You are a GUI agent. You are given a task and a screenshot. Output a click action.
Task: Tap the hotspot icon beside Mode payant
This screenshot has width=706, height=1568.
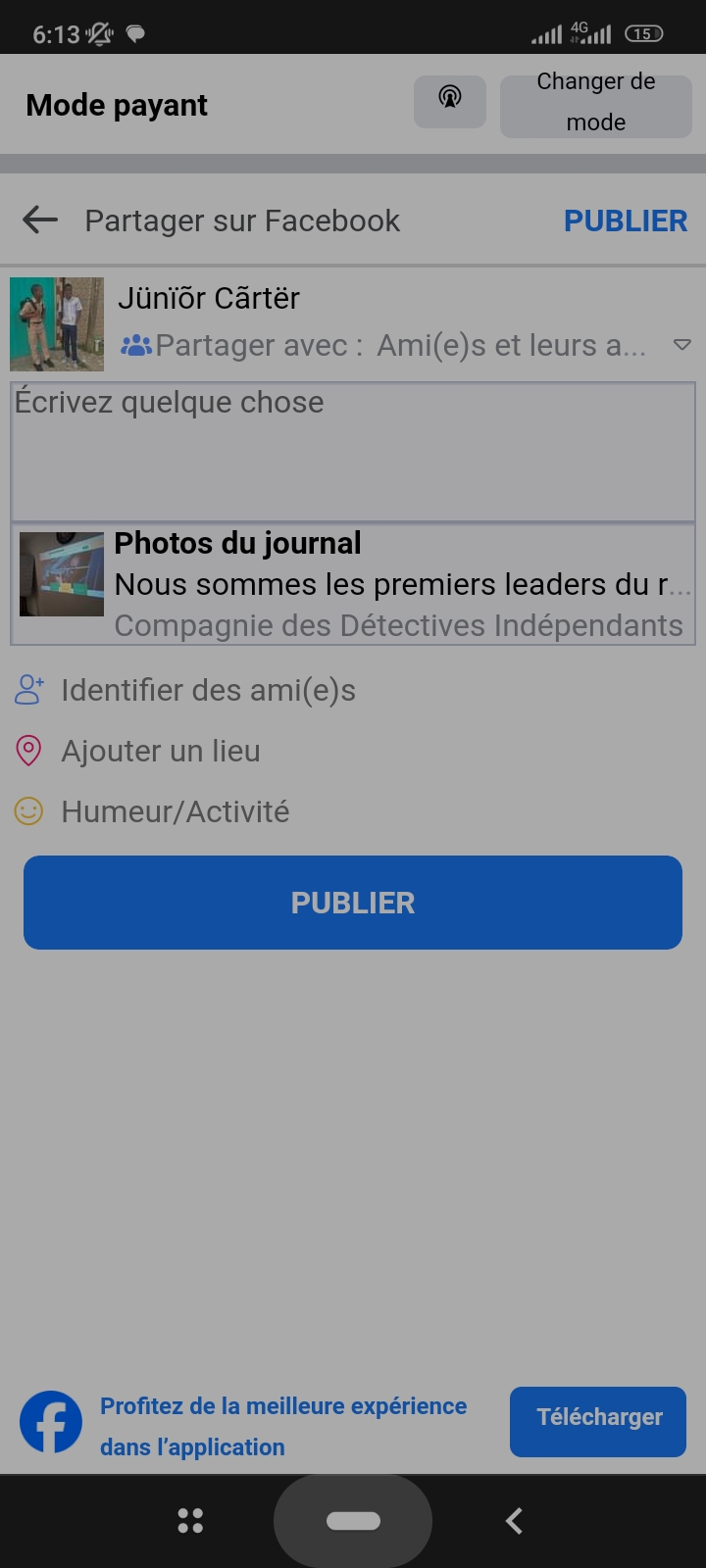450,100
